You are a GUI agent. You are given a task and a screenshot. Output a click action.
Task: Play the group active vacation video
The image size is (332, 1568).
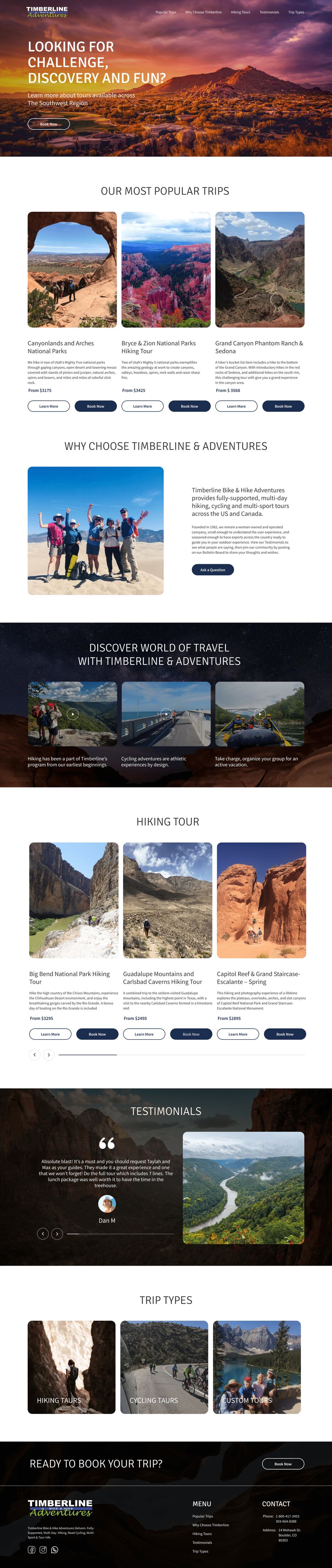point(260,714)
